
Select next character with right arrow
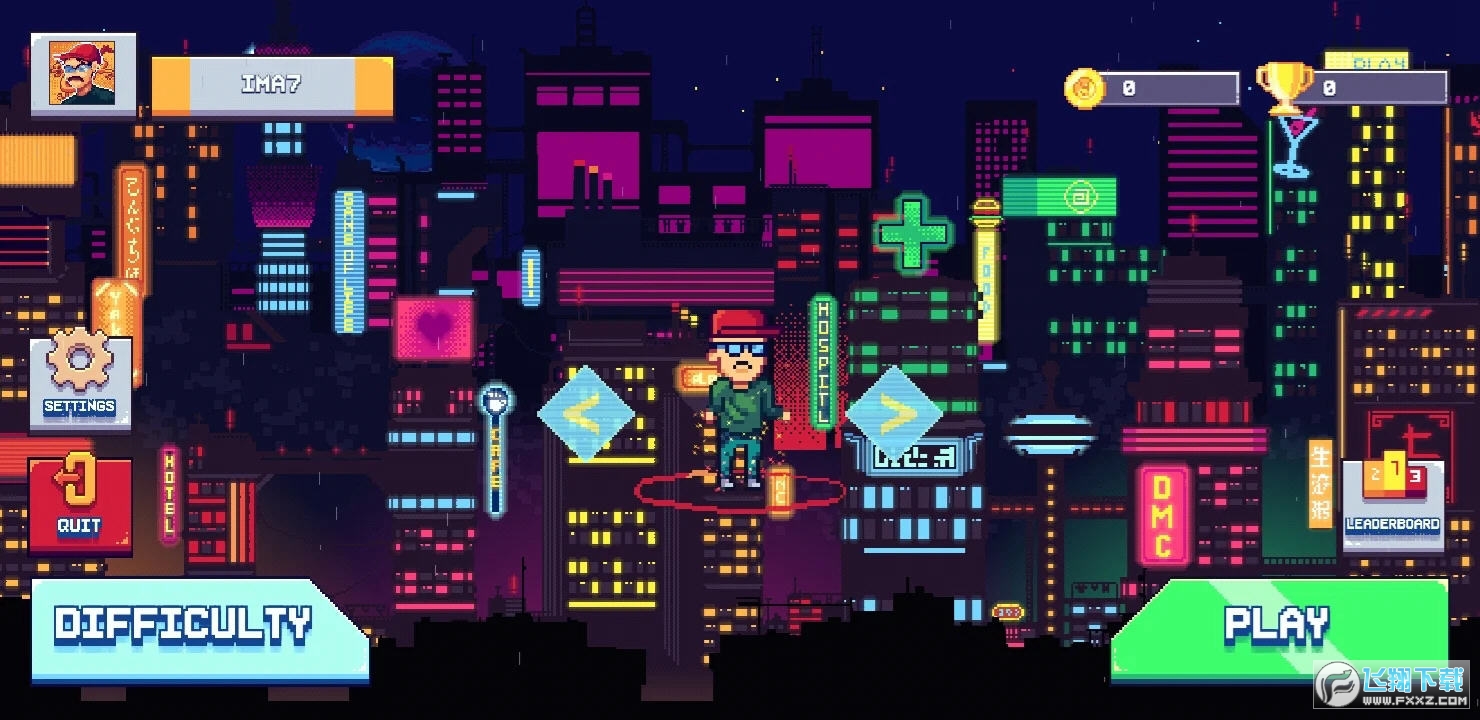click(x=894, y=412)
